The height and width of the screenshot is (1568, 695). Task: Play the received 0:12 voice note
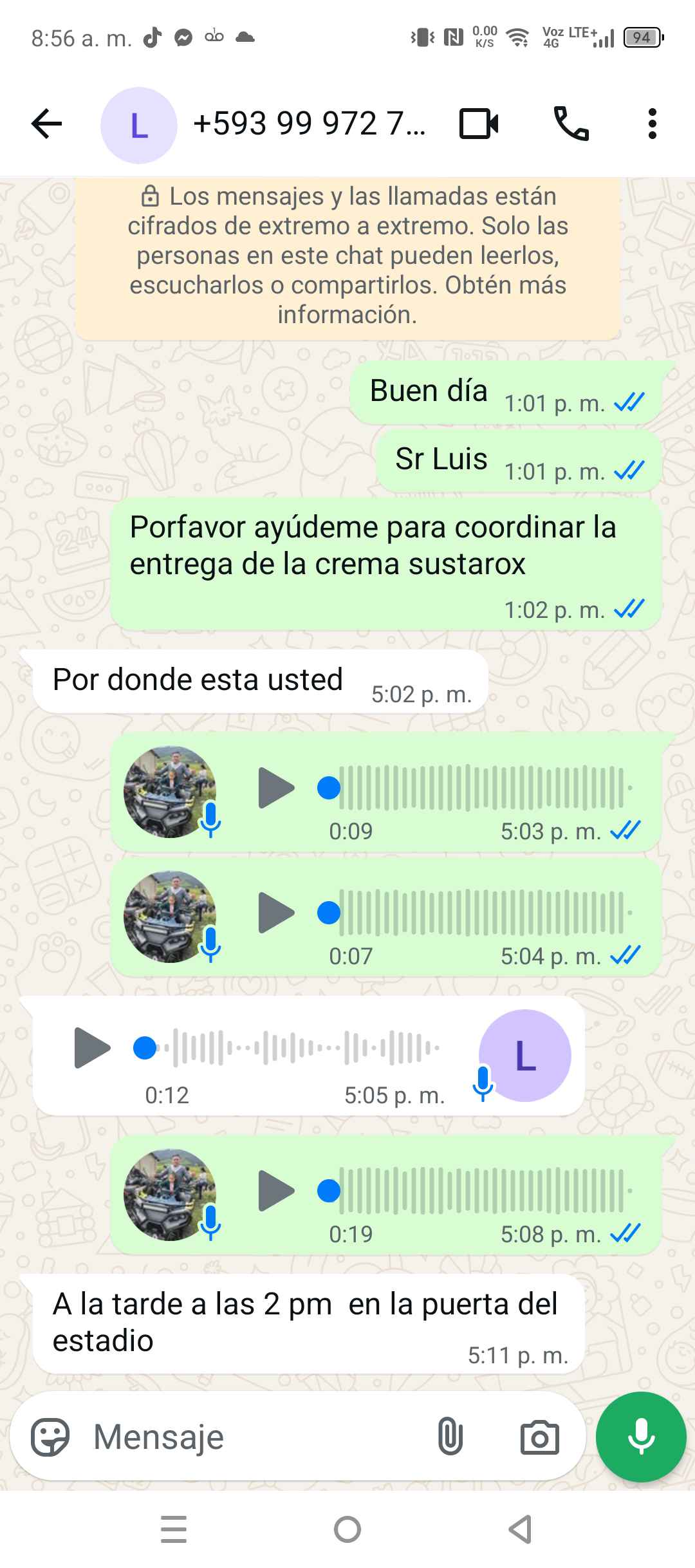click(x=92, y=1048)
